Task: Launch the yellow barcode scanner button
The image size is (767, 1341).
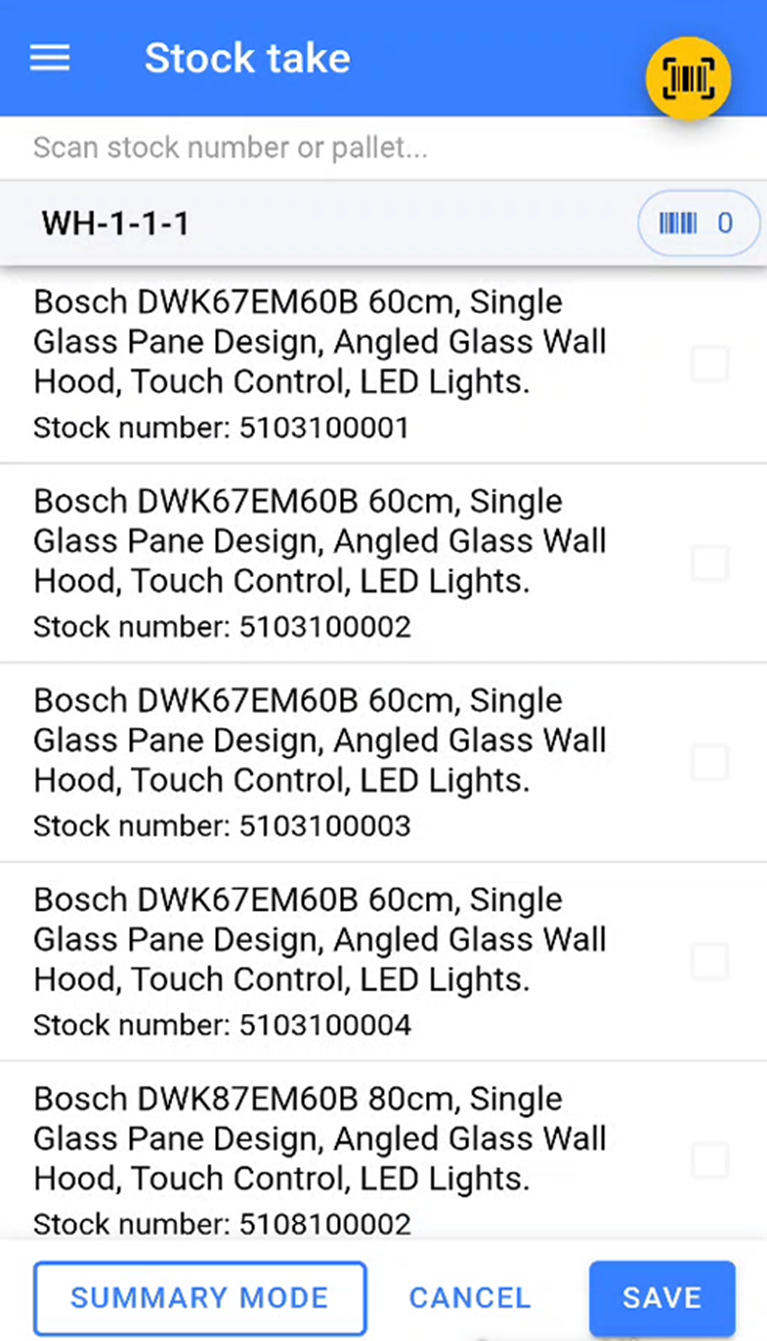Action: pos(689,79)
